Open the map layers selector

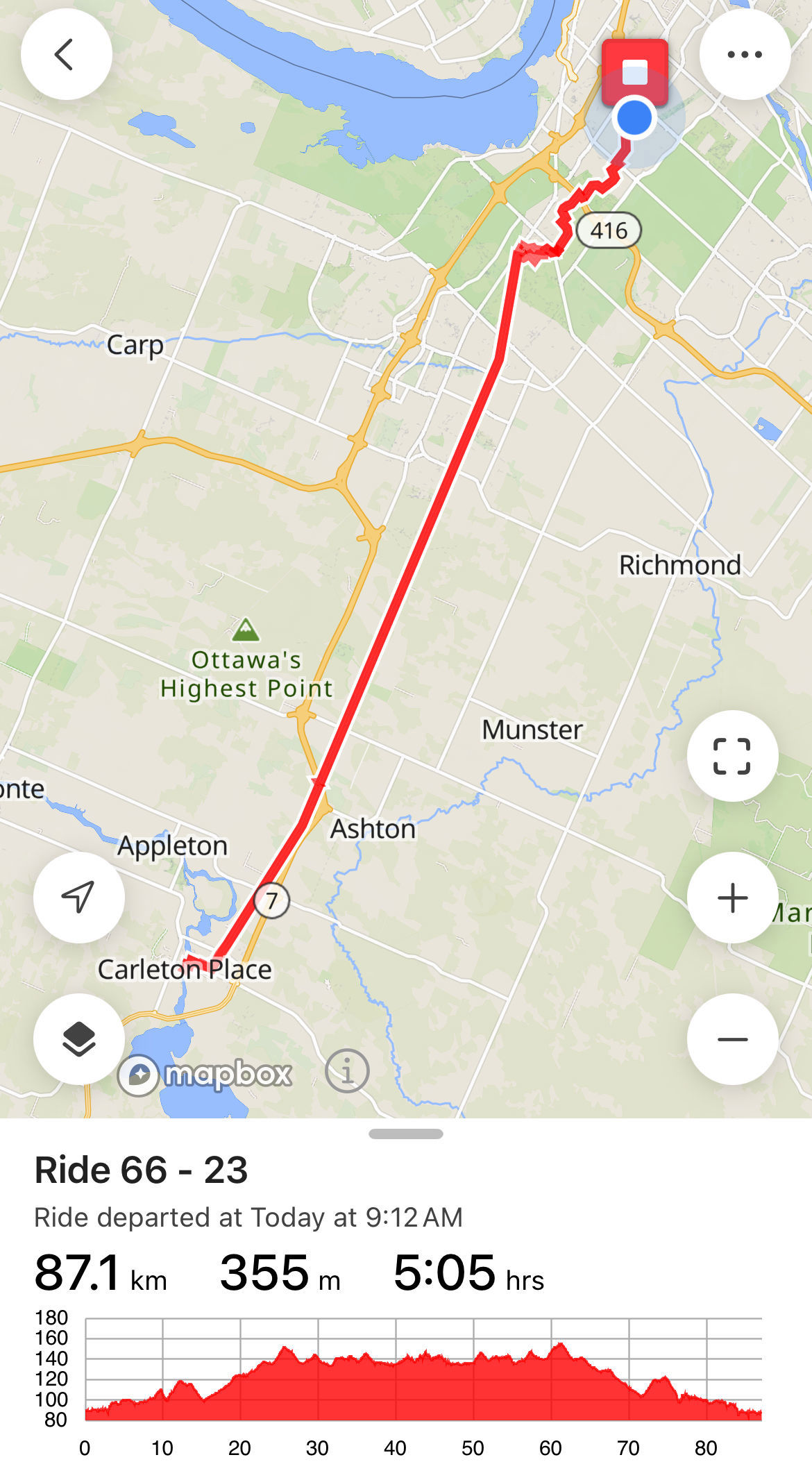[78, 1039]
